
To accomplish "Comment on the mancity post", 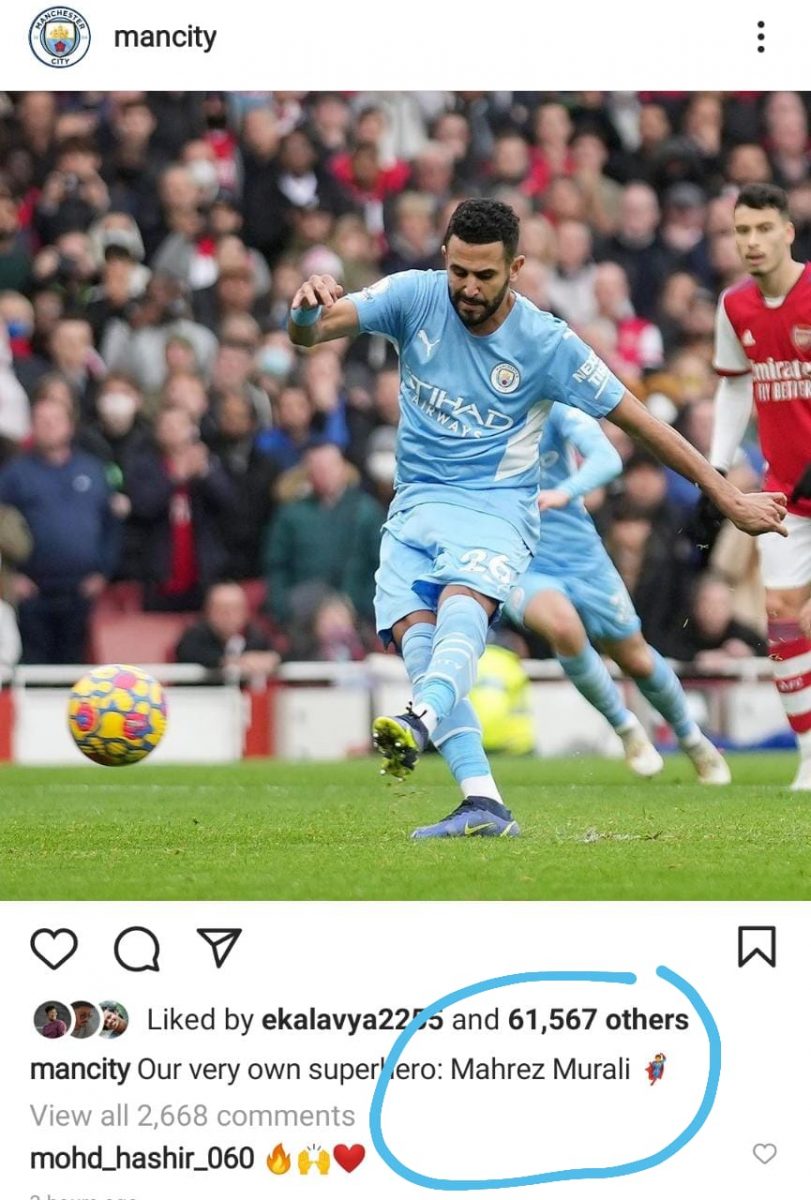I will pyautogui.click(x=136, y=948).
